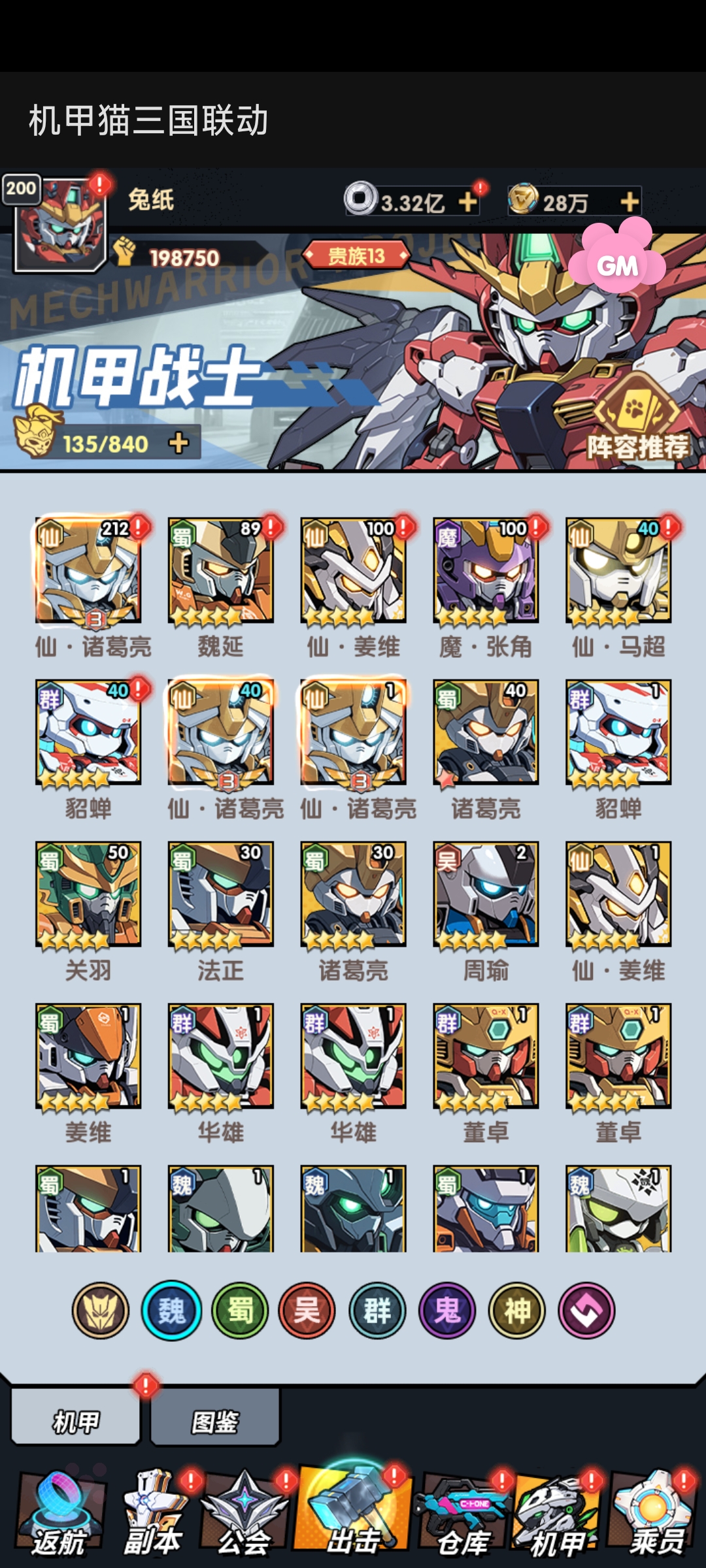Add more silver coins at 3.32亿
Viewport: 706px width, 1568px height.
click(x=468, y=202)
